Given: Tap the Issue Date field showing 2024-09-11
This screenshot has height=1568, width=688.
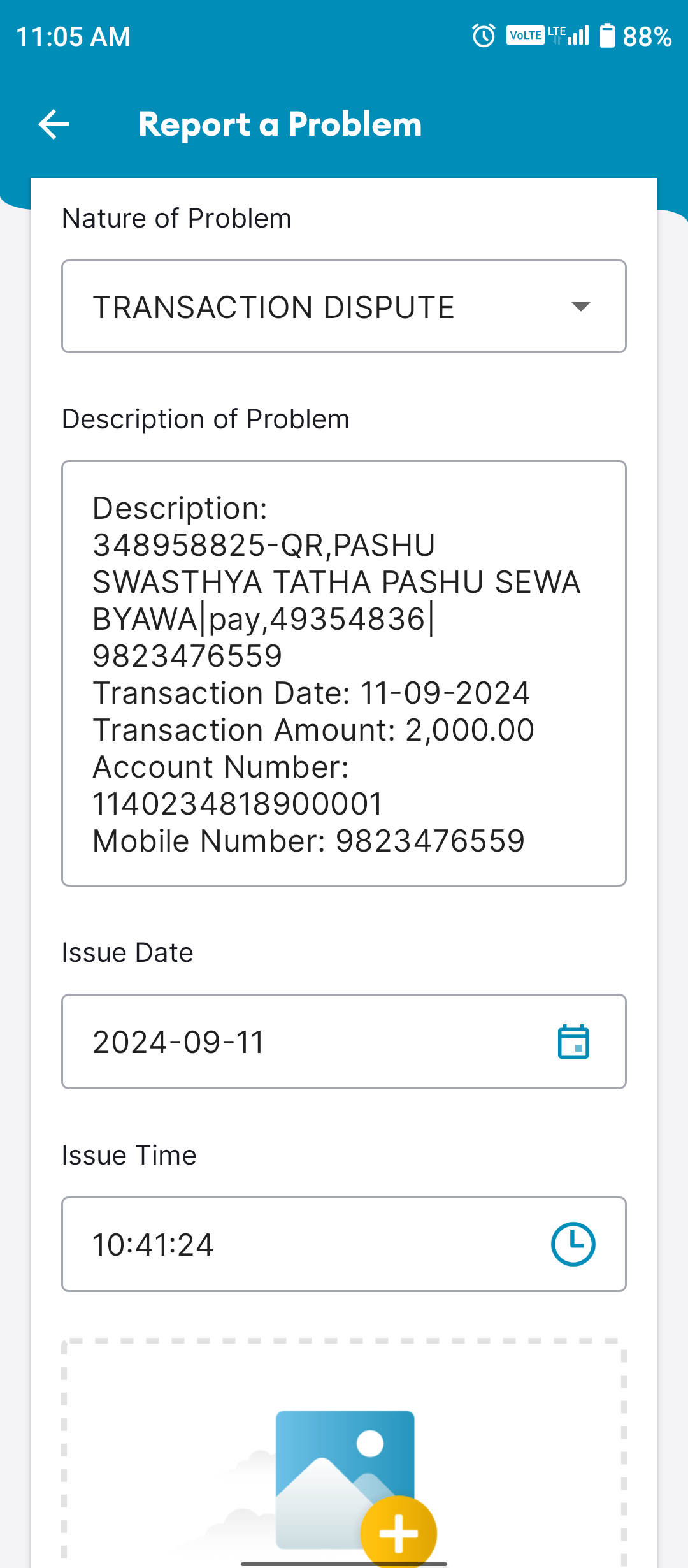Looking at the screenshot, I should click(344, 1042).
